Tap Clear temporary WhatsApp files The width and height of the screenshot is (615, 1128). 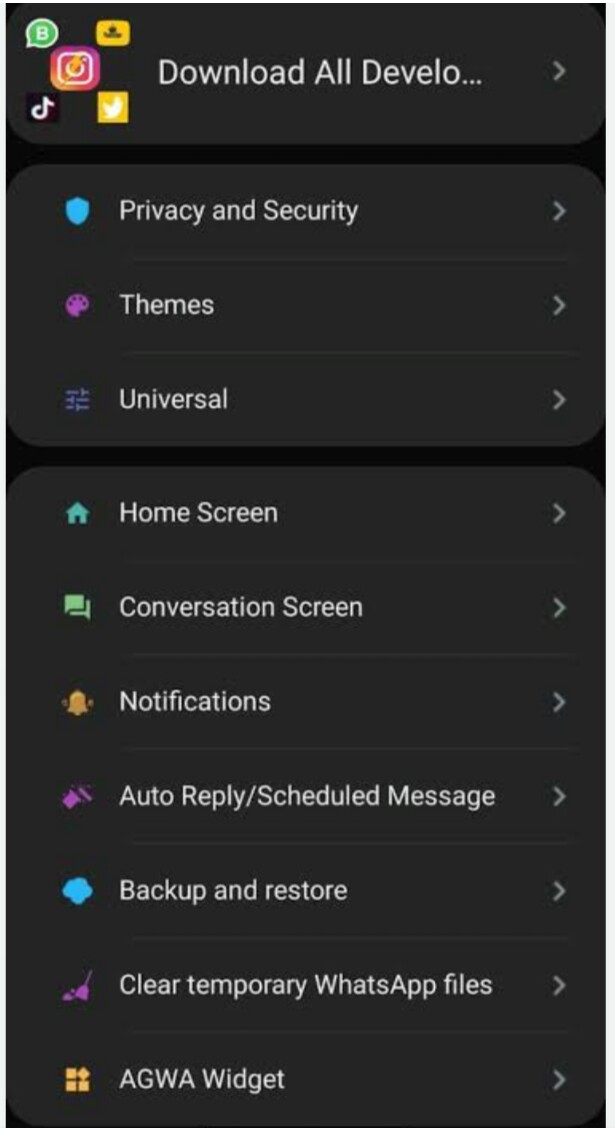tap(306, 985)
